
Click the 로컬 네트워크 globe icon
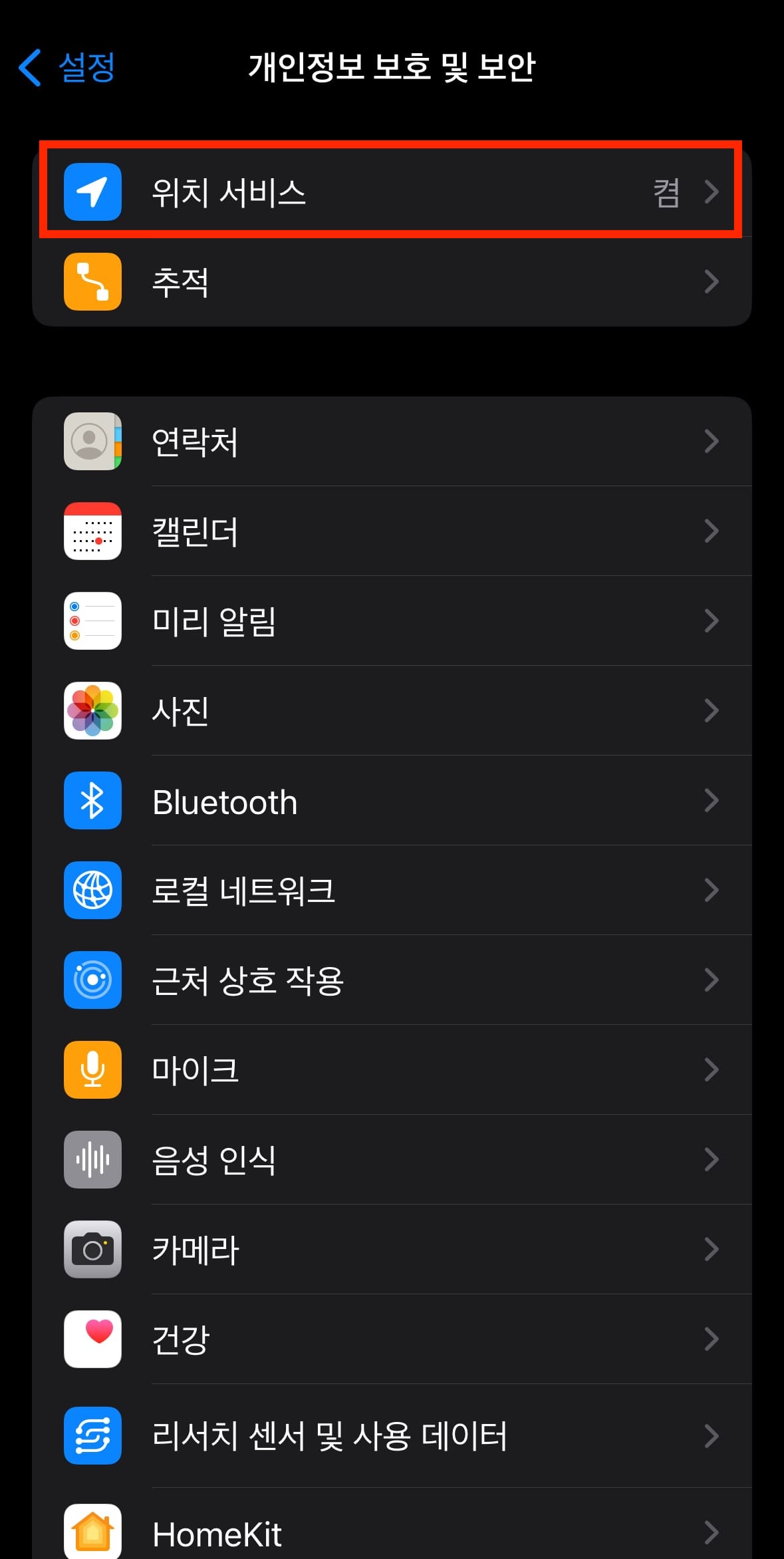pyautogui.click(x=92, y=891)
